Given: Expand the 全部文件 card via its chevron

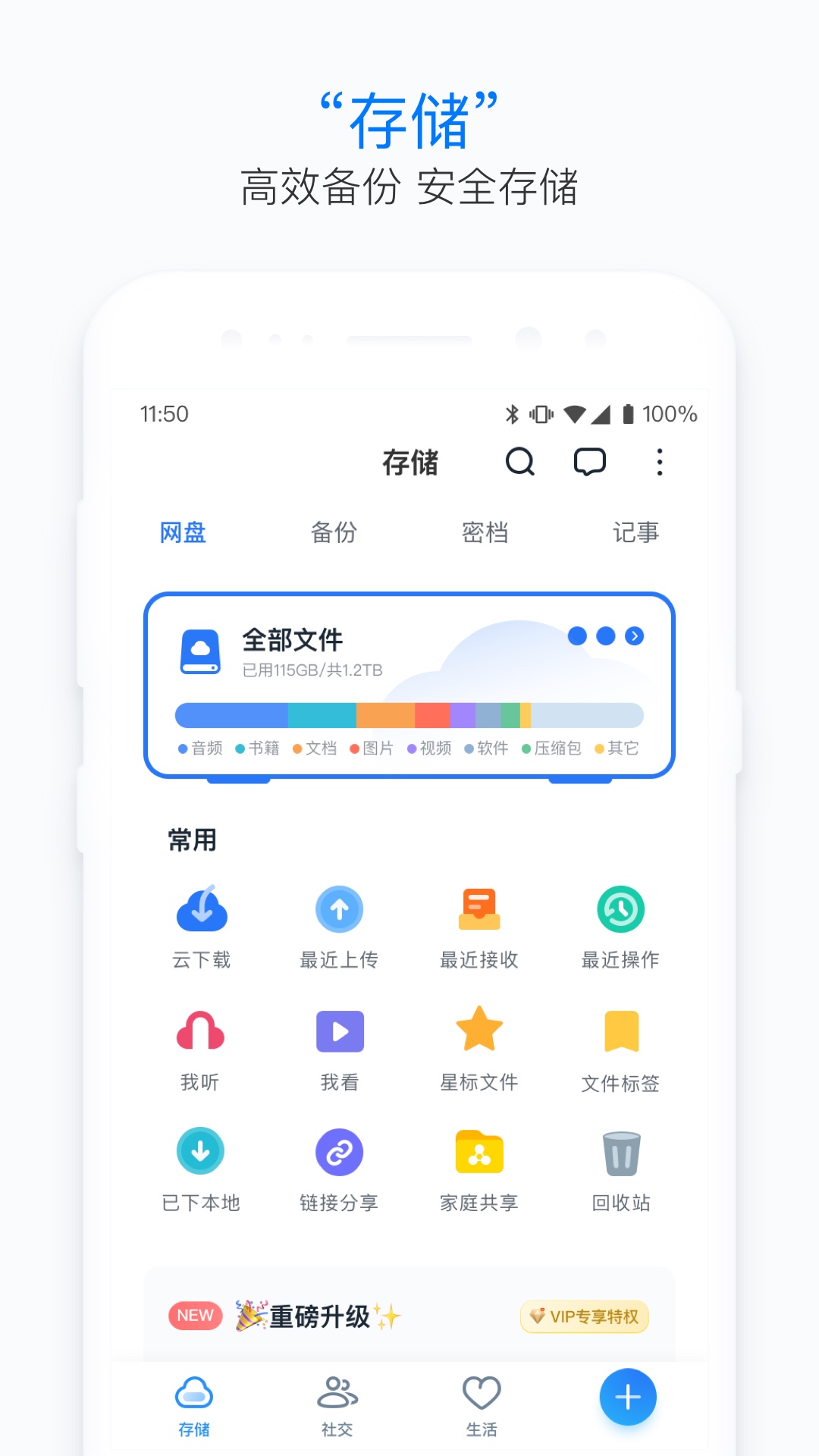Looking at the screenshot, I should coord(634,637).
